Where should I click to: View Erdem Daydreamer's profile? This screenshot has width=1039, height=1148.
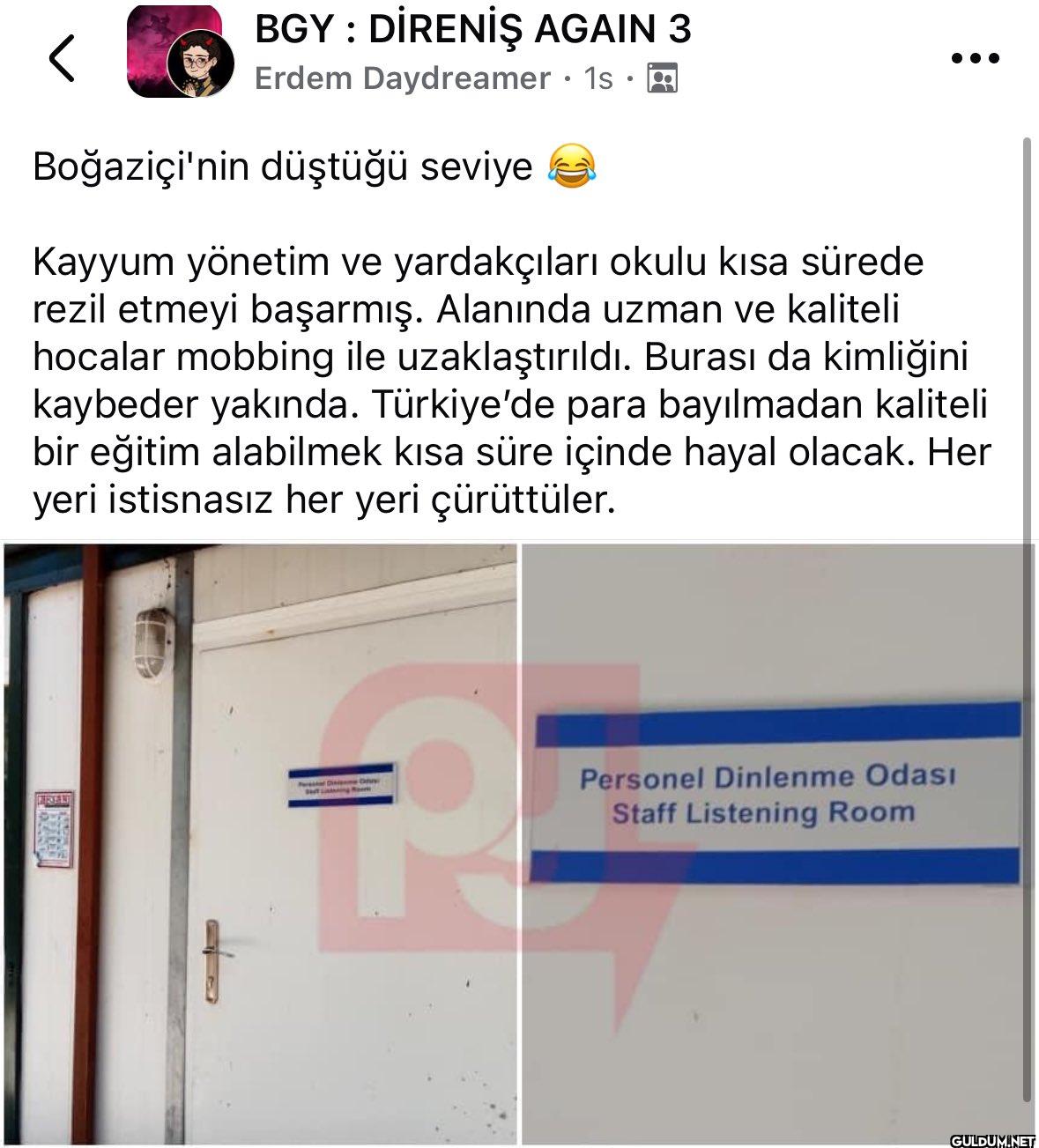coord(402,78)
